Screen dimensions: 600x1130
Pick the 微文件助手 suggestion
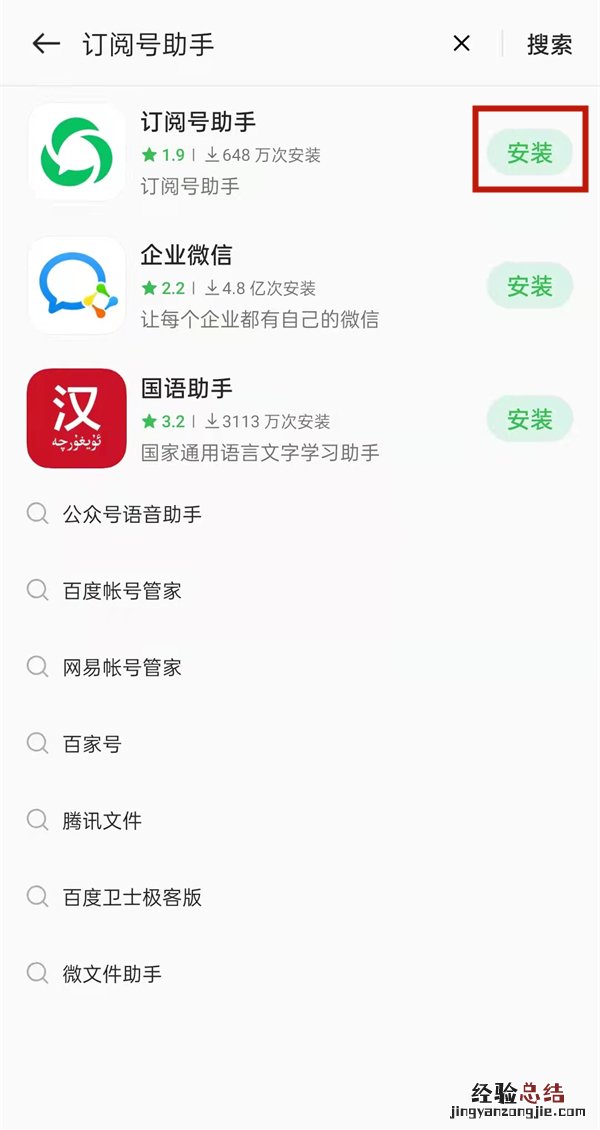point(112,974)
